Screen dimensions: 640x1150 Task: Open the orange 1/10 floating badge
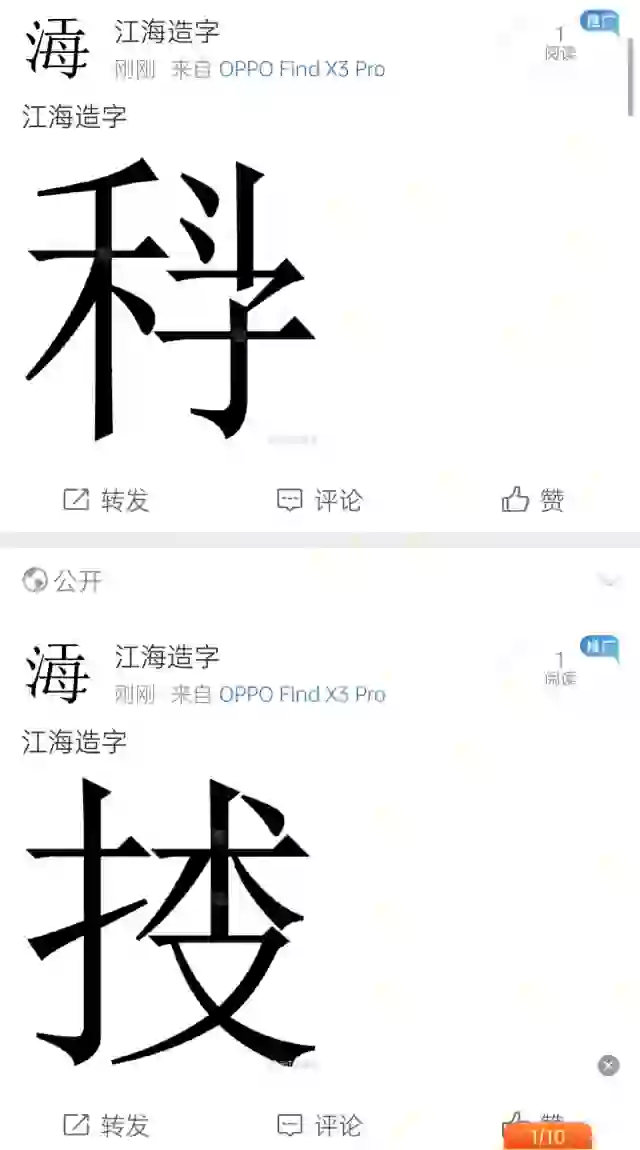click(x=547, y=1136)
